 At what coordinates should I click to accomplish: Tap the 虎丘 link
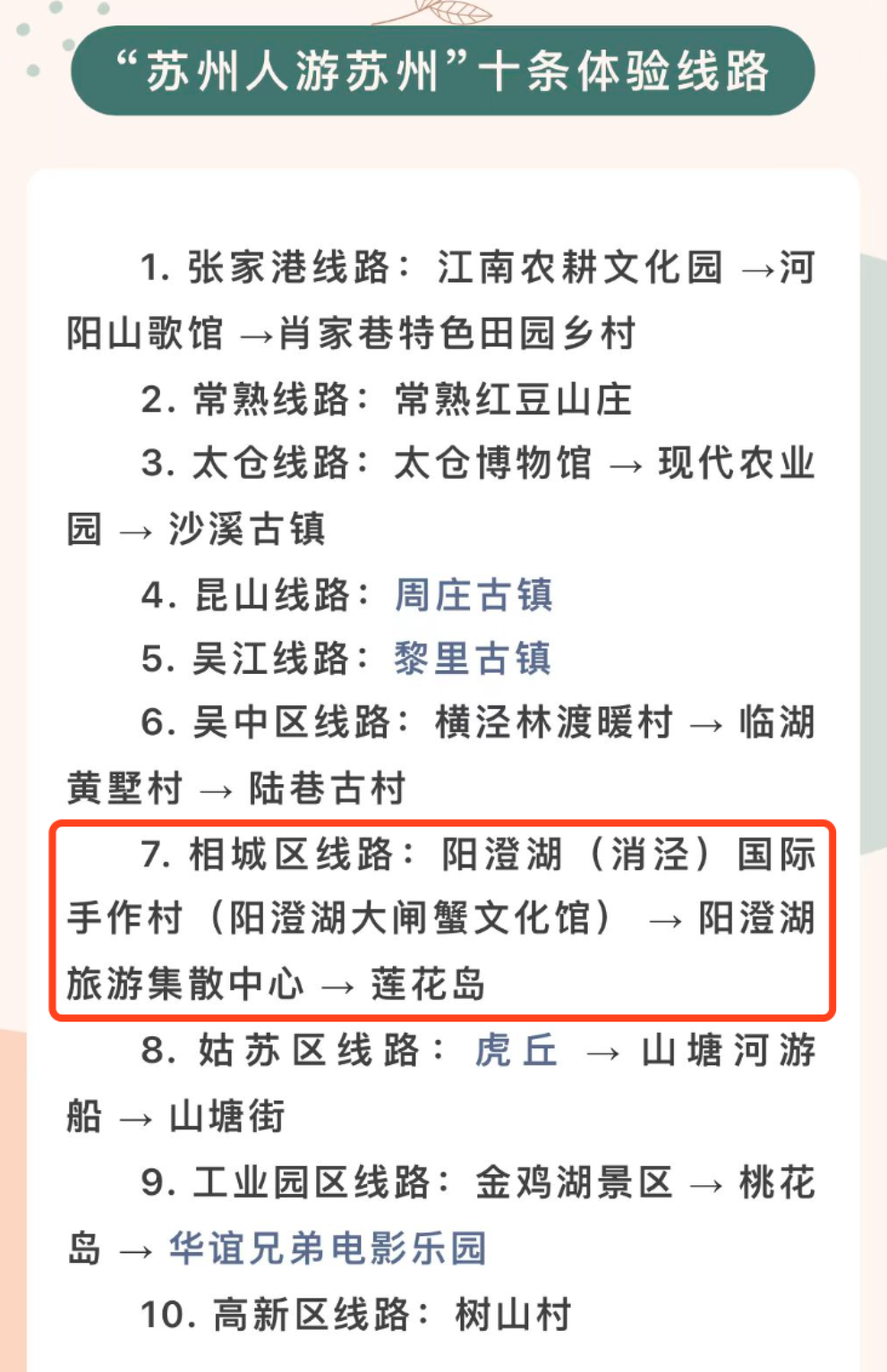pyautogui.click(x=516, y=1050)
